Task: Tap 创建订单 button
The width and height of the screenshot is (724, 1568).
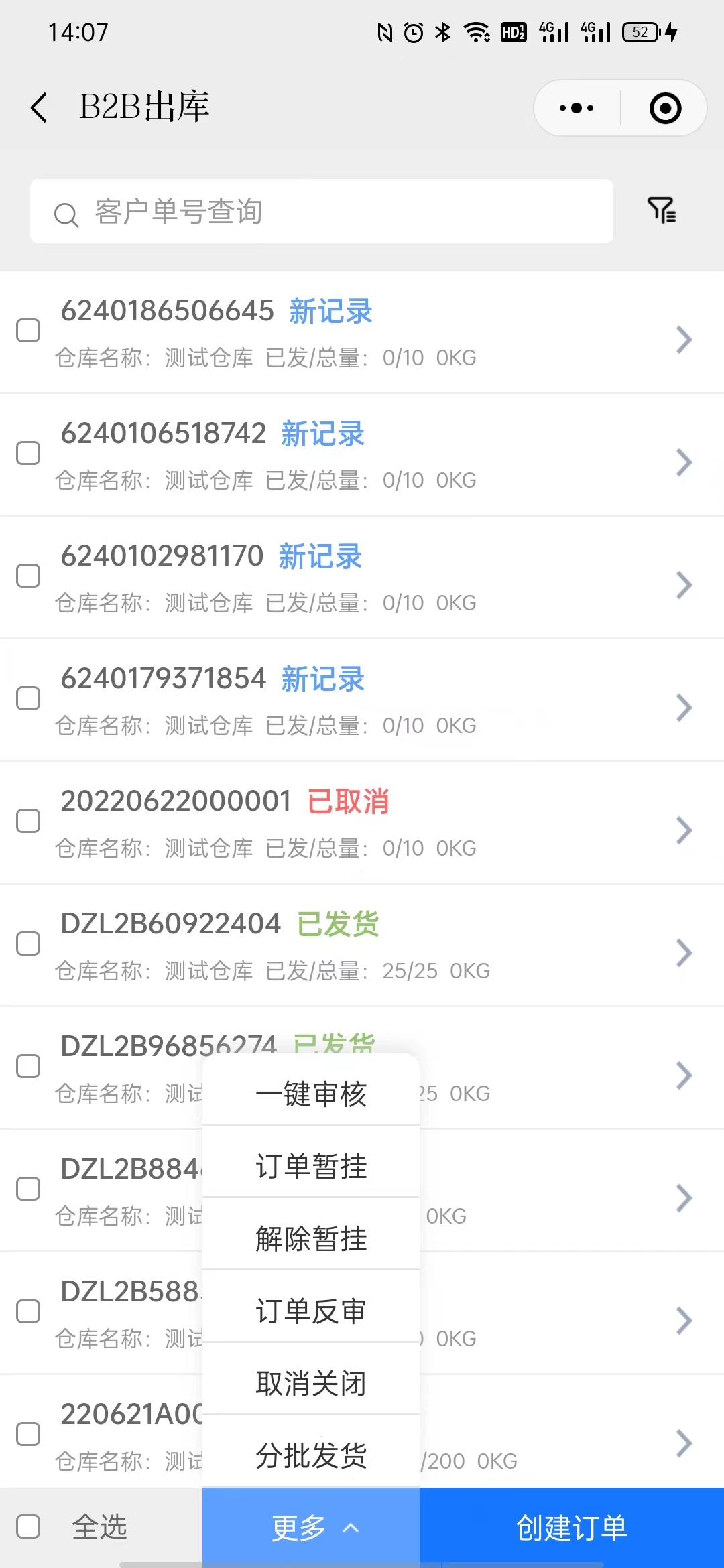Action: pyautogui.click(x=572, y=1528)
